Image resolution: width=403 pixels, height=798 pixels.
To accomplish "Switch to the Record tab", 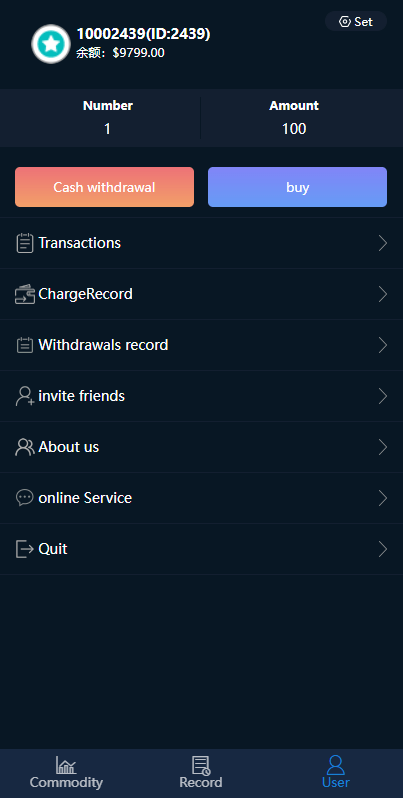I will pyautogui.click(x=201, y=773).
